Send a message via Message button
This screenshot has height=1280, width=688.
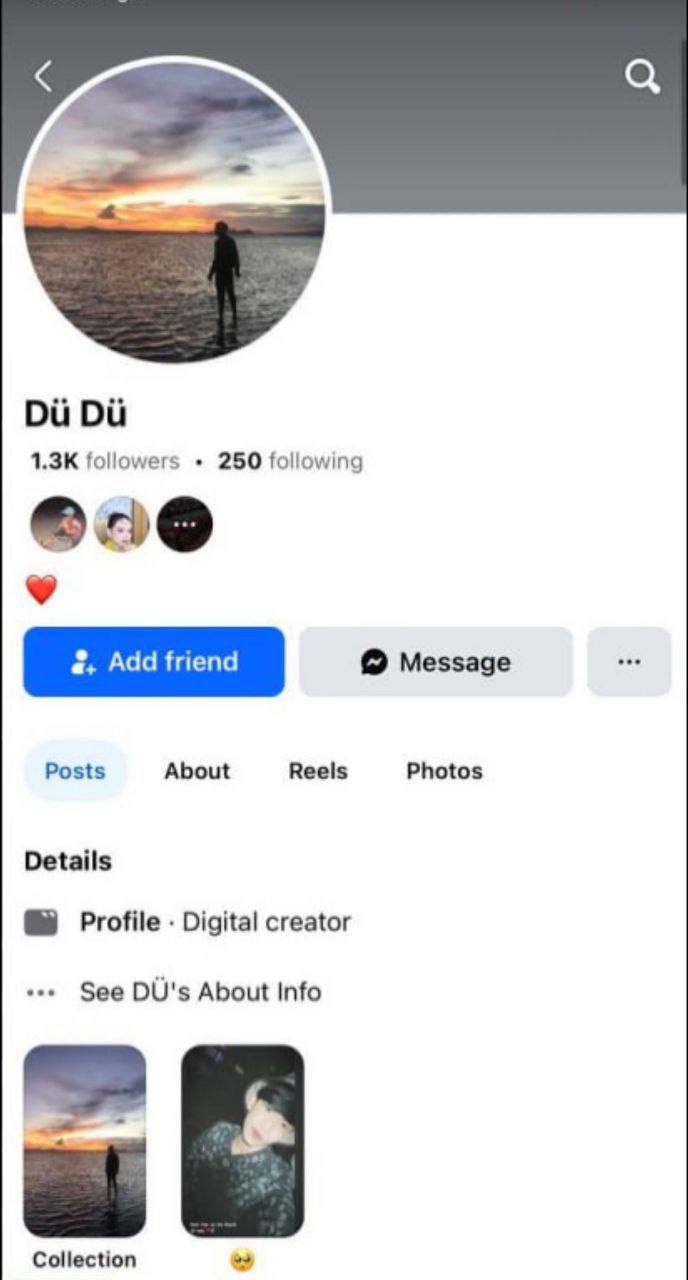click(x=436, y=662)
